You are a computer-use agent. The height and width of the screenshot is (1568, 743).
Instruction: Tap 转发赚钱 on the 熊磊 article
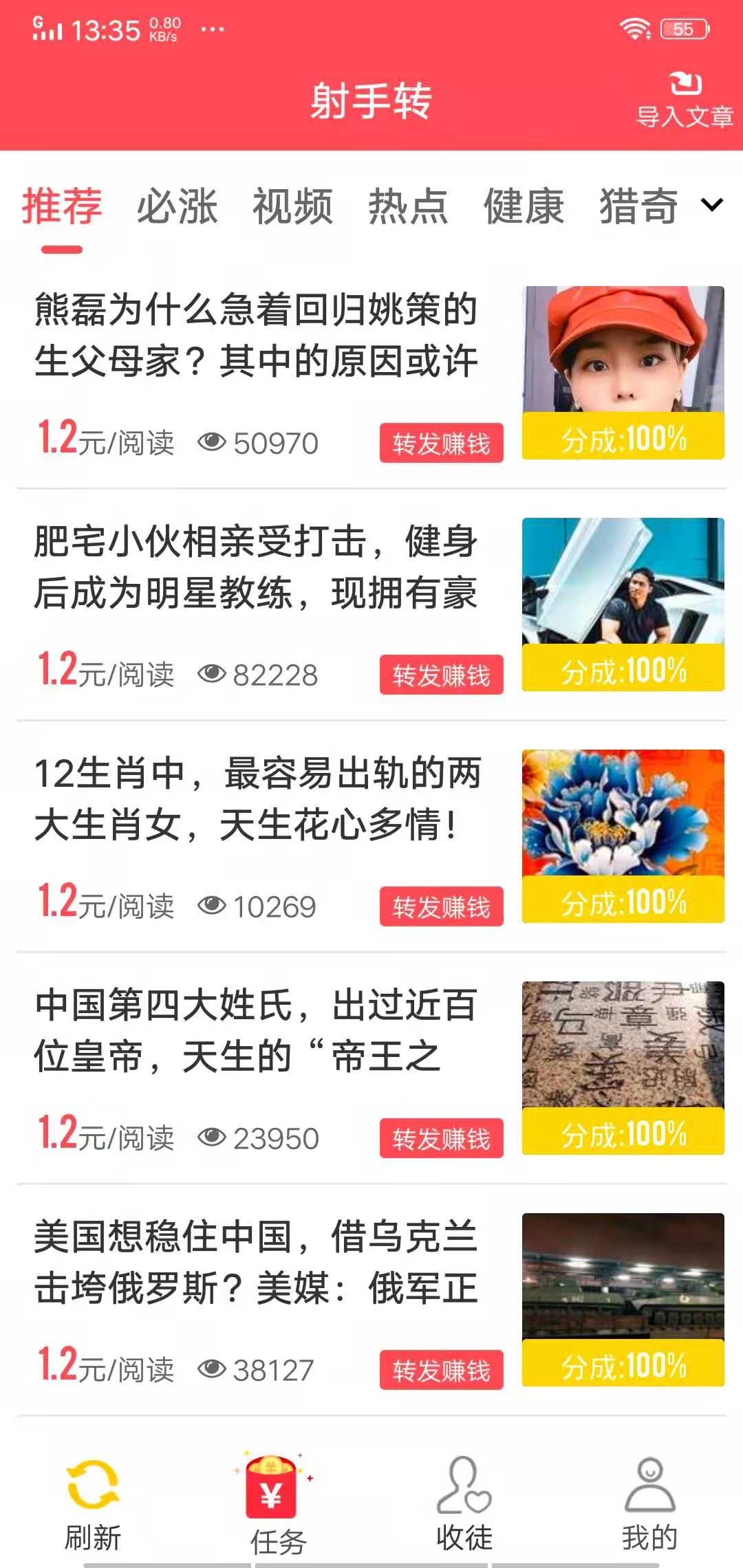(x=442, y=444)
